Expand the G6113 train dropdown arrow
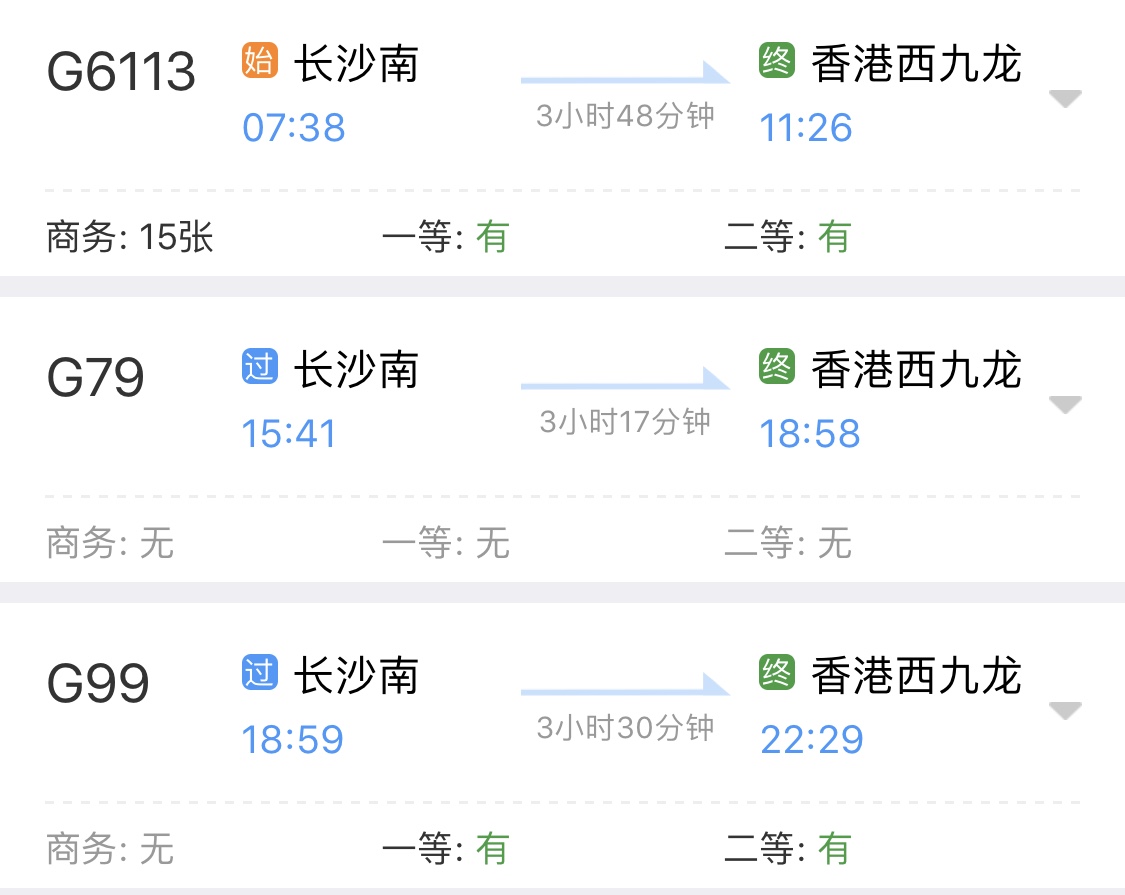The width and height of the screenshot is (1125, 895). point(1065,98)
